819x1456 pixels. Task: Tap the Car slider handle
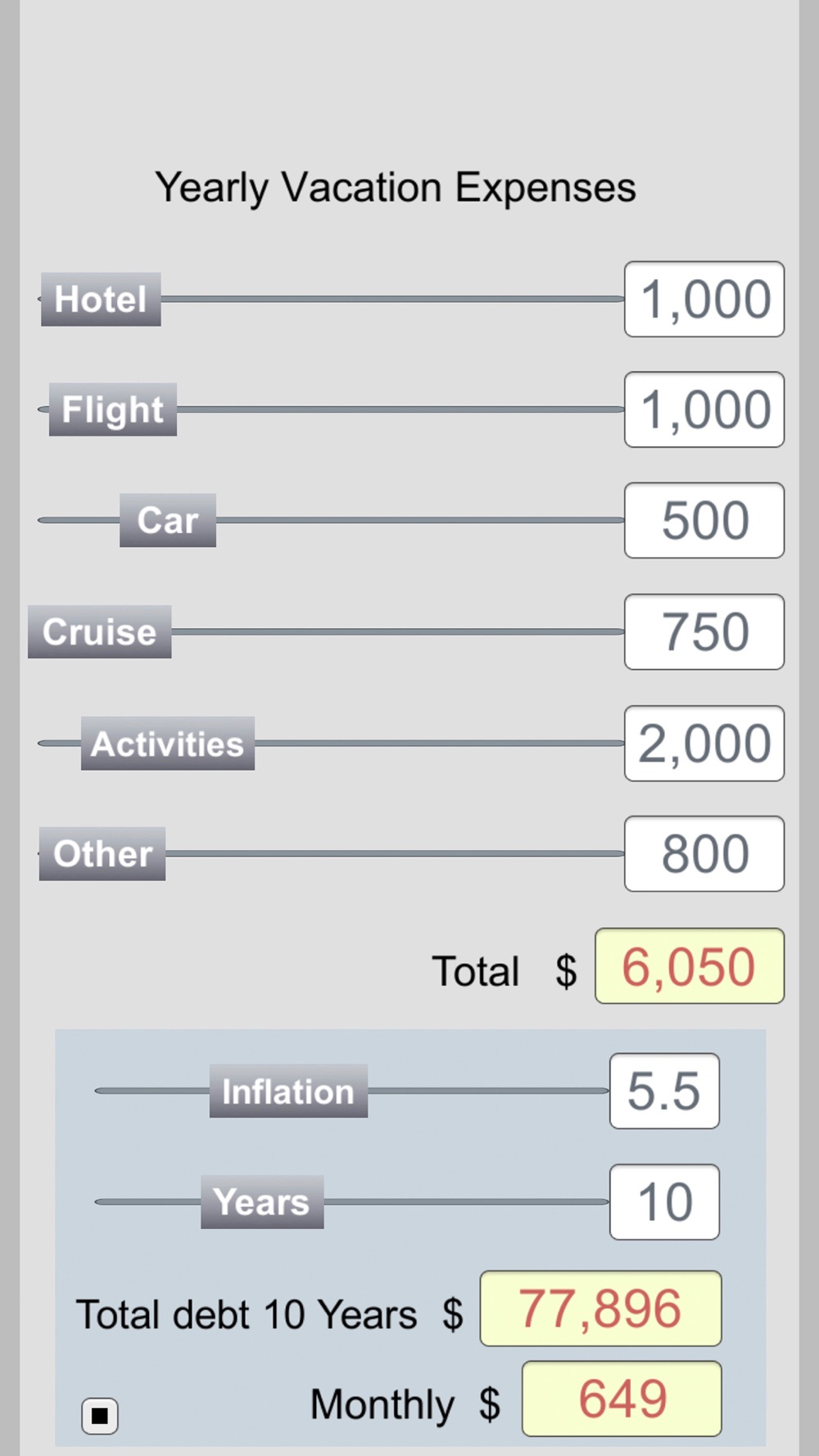pyautogui.click(x=168, y=520)
